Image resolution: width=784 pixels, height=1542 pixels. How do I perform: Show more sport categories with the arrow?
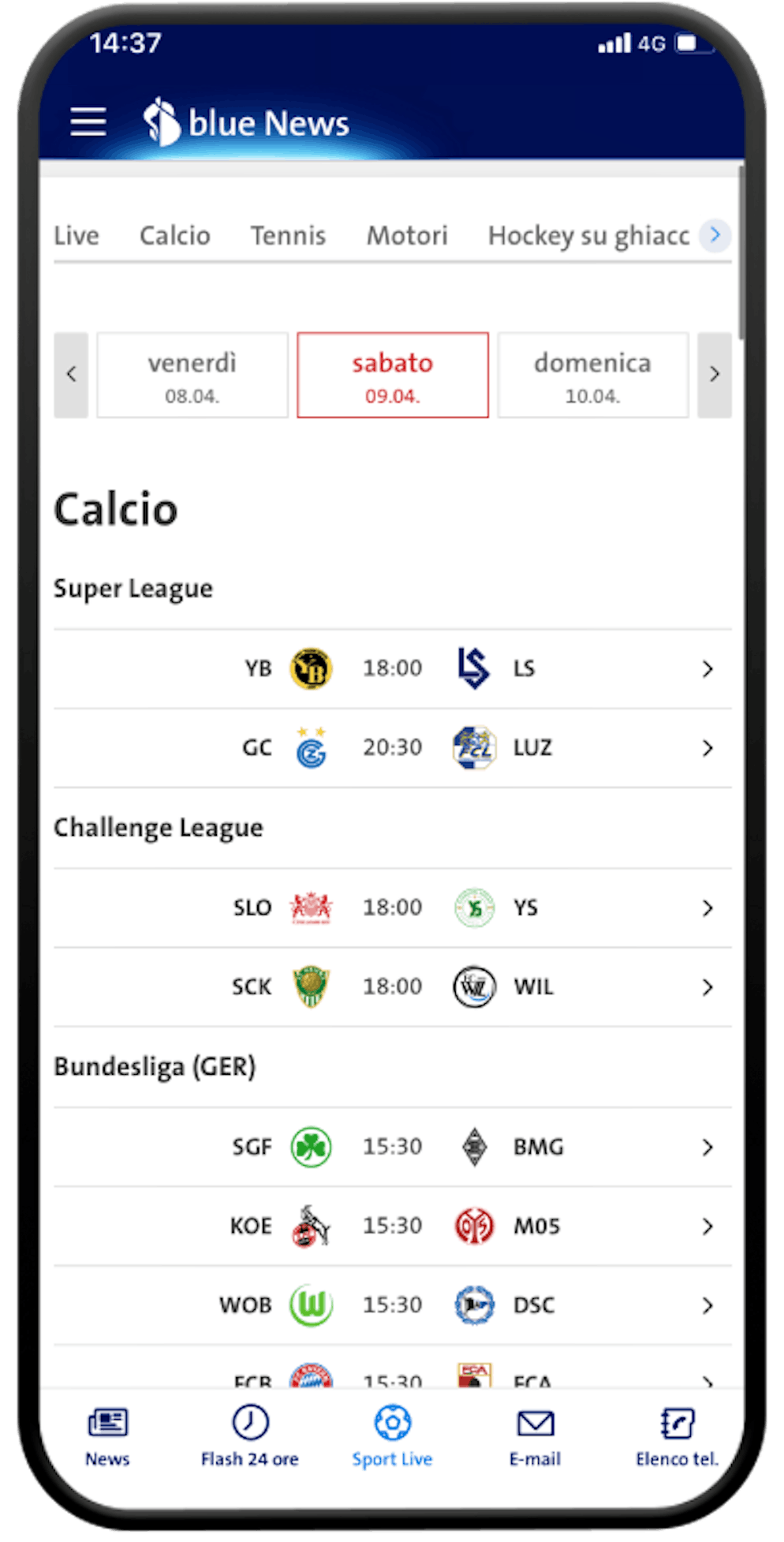point(715,234)
